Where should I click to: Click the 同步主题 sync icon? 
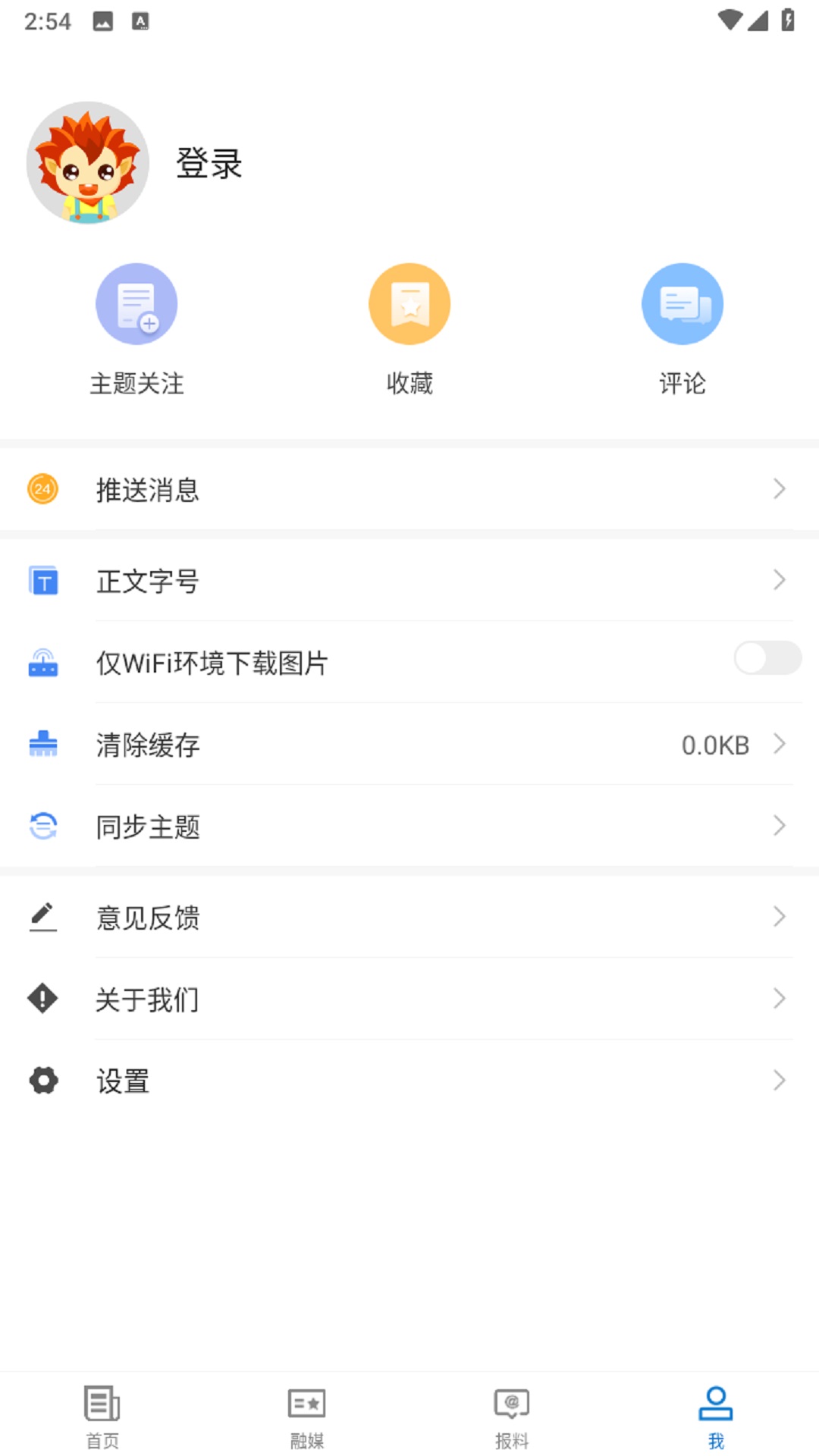point(43,827)
